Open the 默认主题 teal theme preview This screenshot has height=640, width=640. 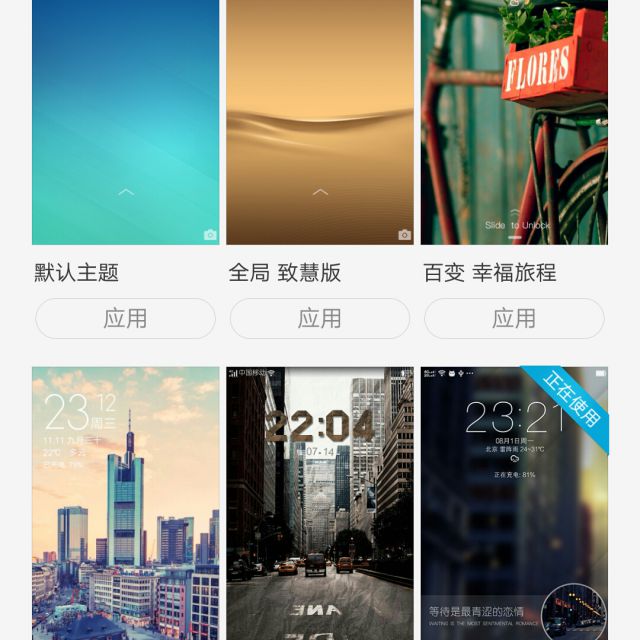click(x=125, y=122)
